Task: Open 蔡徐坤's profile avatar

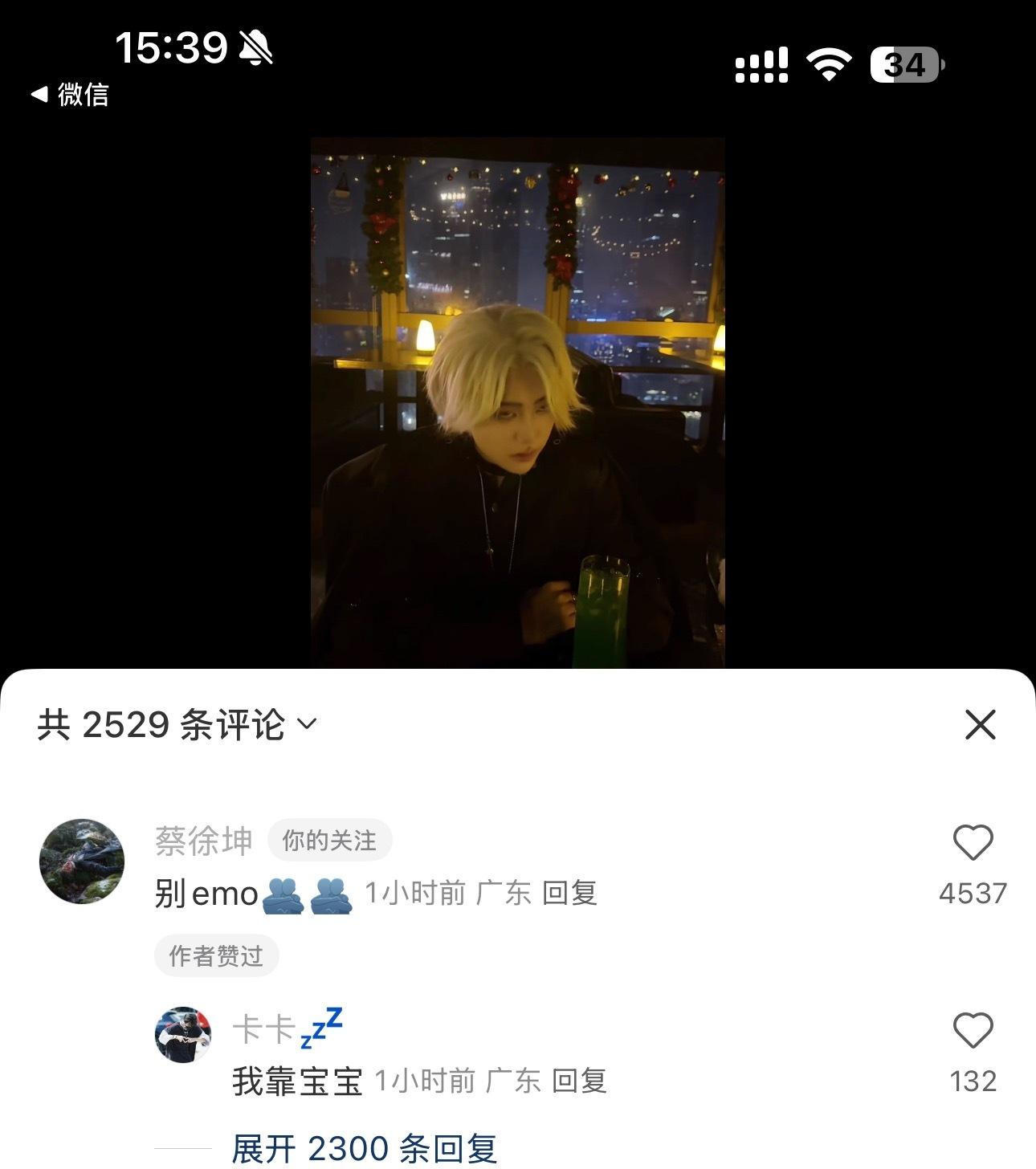Action: pyautogui.click(x=82, y=861)
